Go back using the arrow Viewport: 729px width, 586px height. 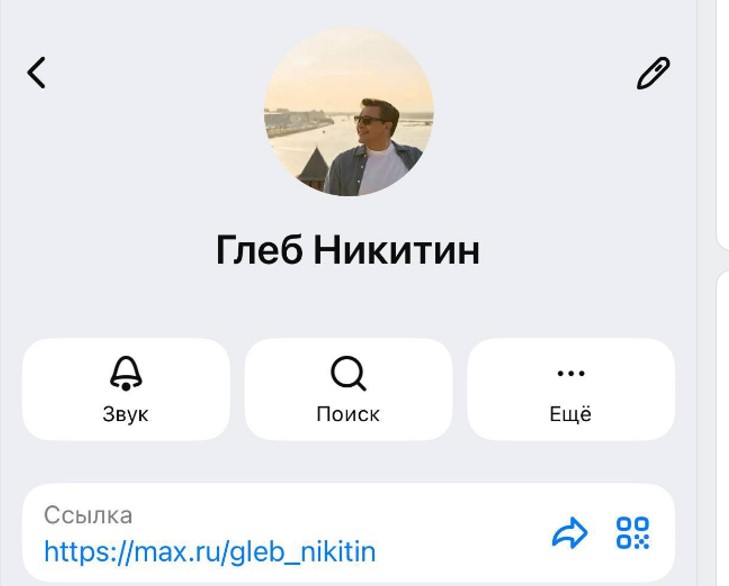(x=37, y=72)
